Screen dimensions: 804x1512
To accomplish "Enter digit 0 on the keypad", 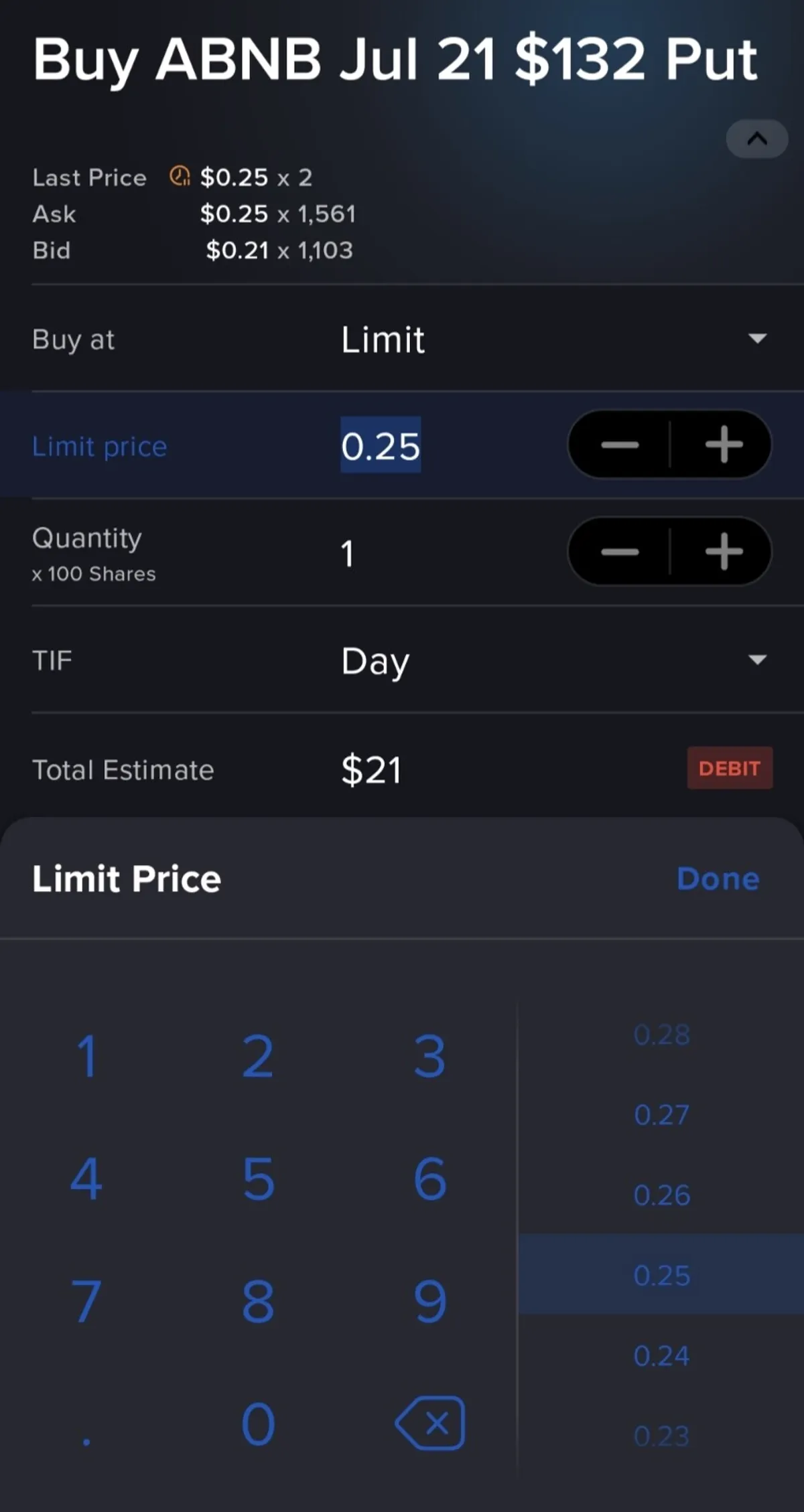I will tap(259, 1424).
